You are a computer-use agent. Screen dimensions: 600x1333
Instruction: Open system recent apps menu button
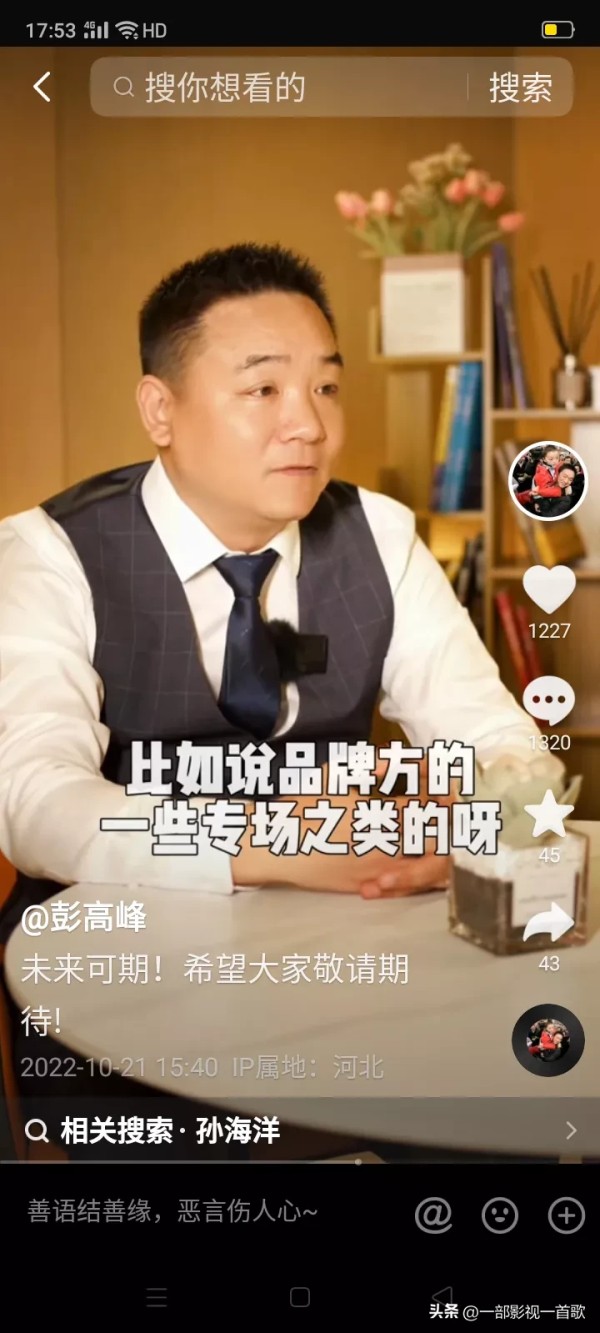157,1297
